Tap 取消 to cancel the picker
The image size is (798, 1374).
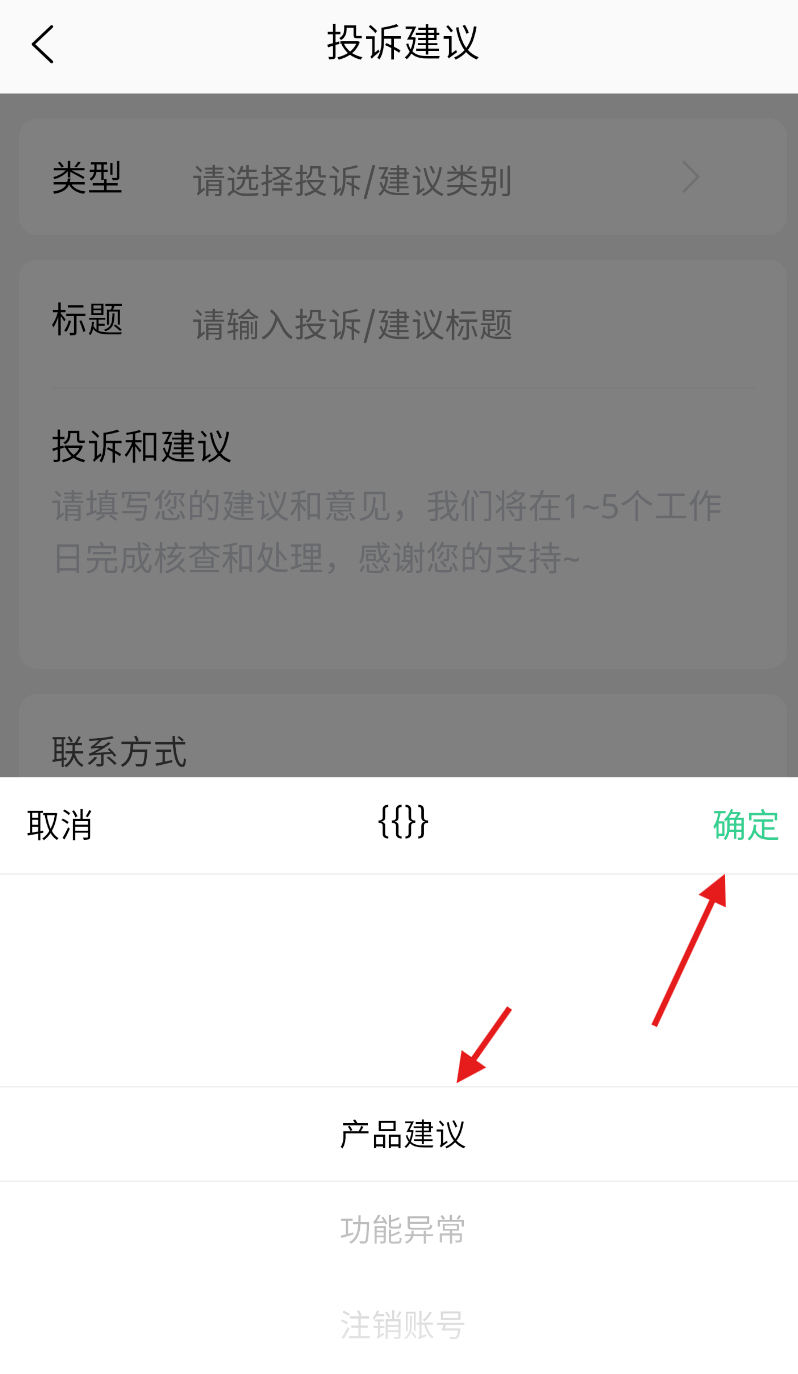click(x=60, y=826)
